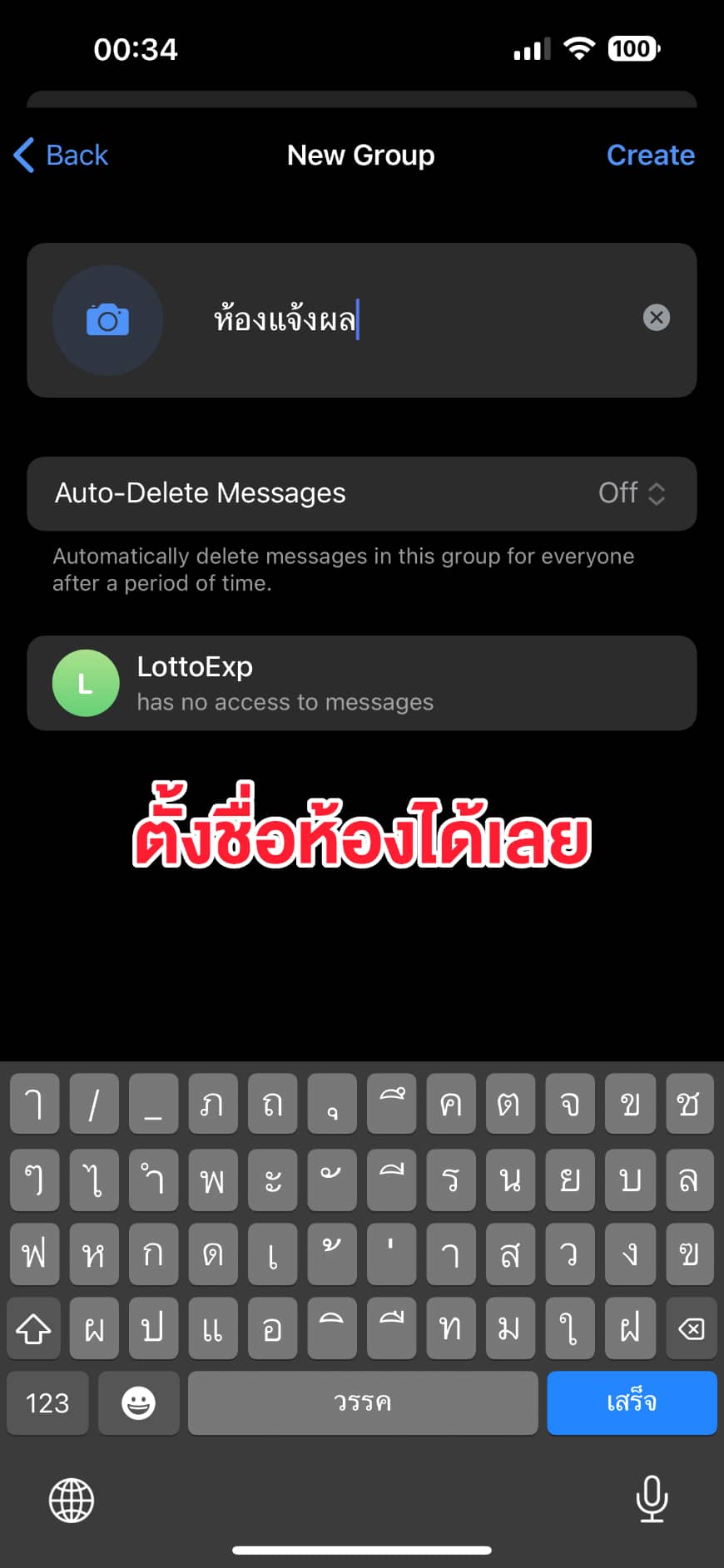Toggle the shift key on the Thai keyboard

pos(33,1328)
